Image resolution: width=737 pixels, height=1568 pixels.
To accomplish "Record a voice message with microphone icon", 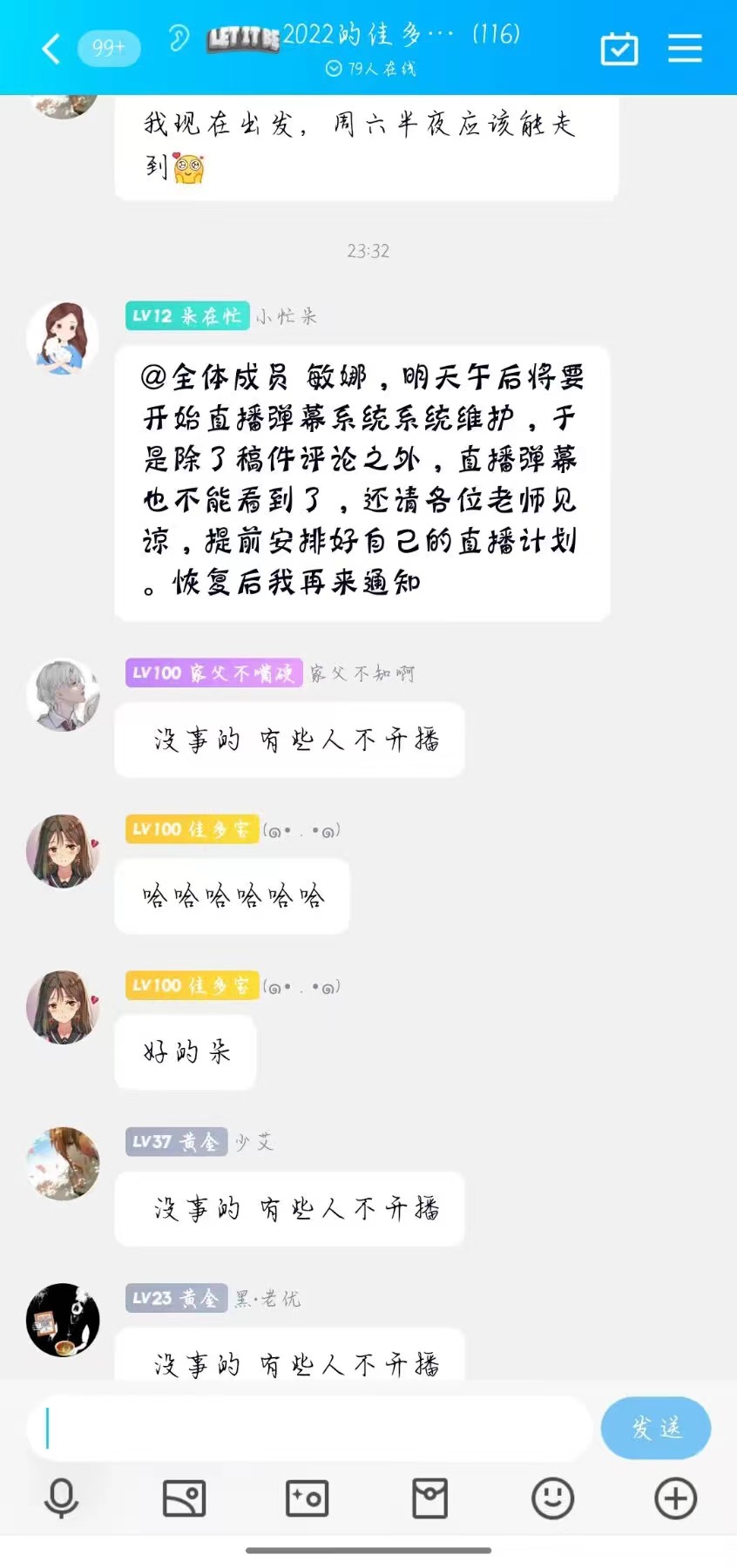I will click(x=61, y=1498).
